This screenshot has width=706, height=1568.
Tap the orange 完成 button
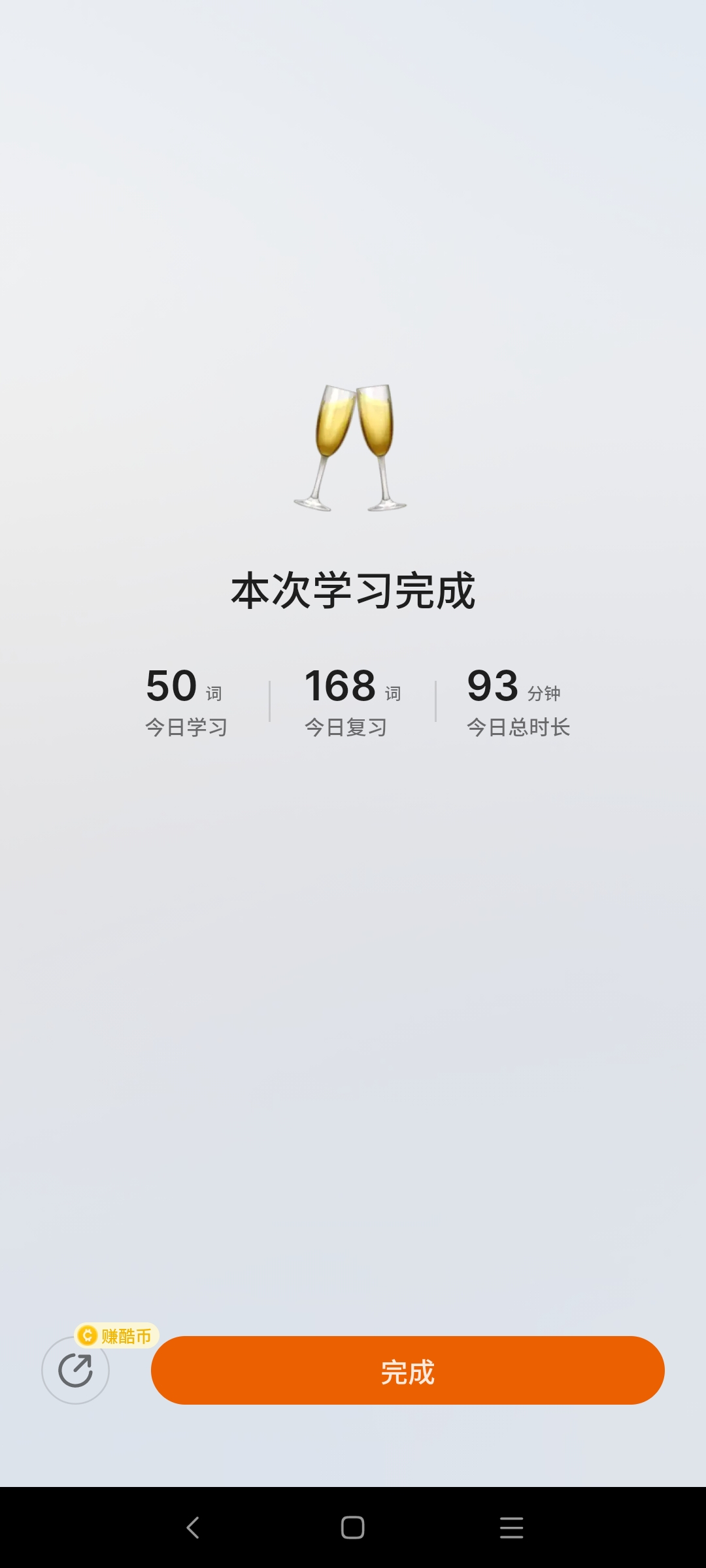(407, 1370)
